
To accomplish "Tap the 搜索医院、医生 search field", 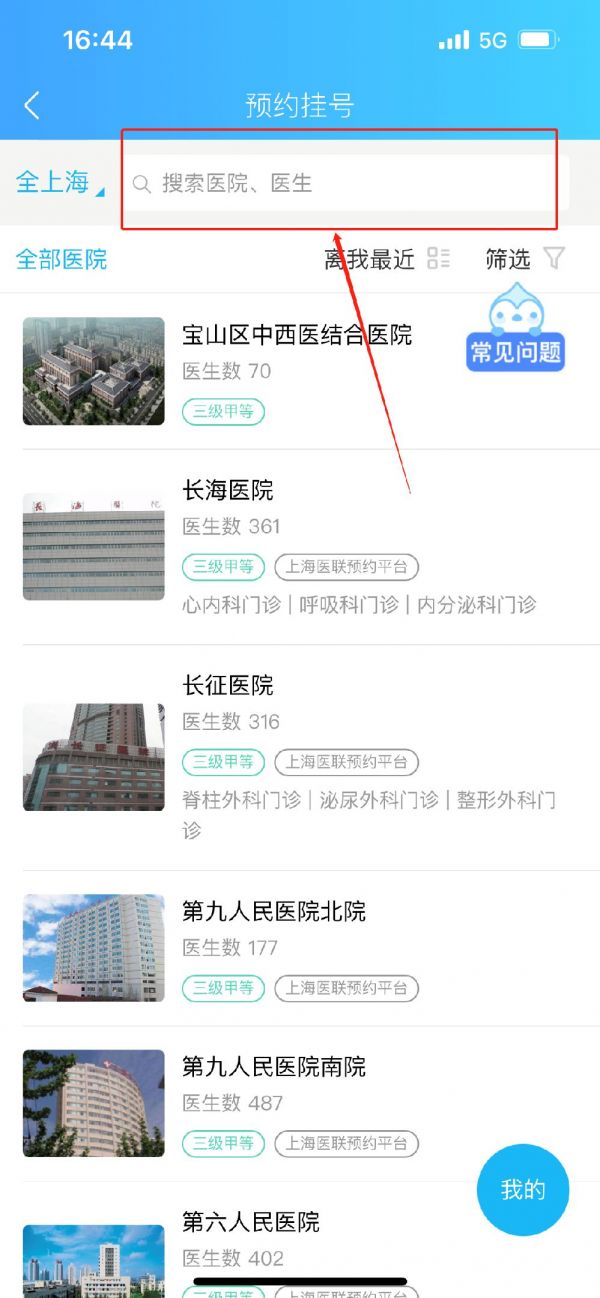I will (340, 184).
